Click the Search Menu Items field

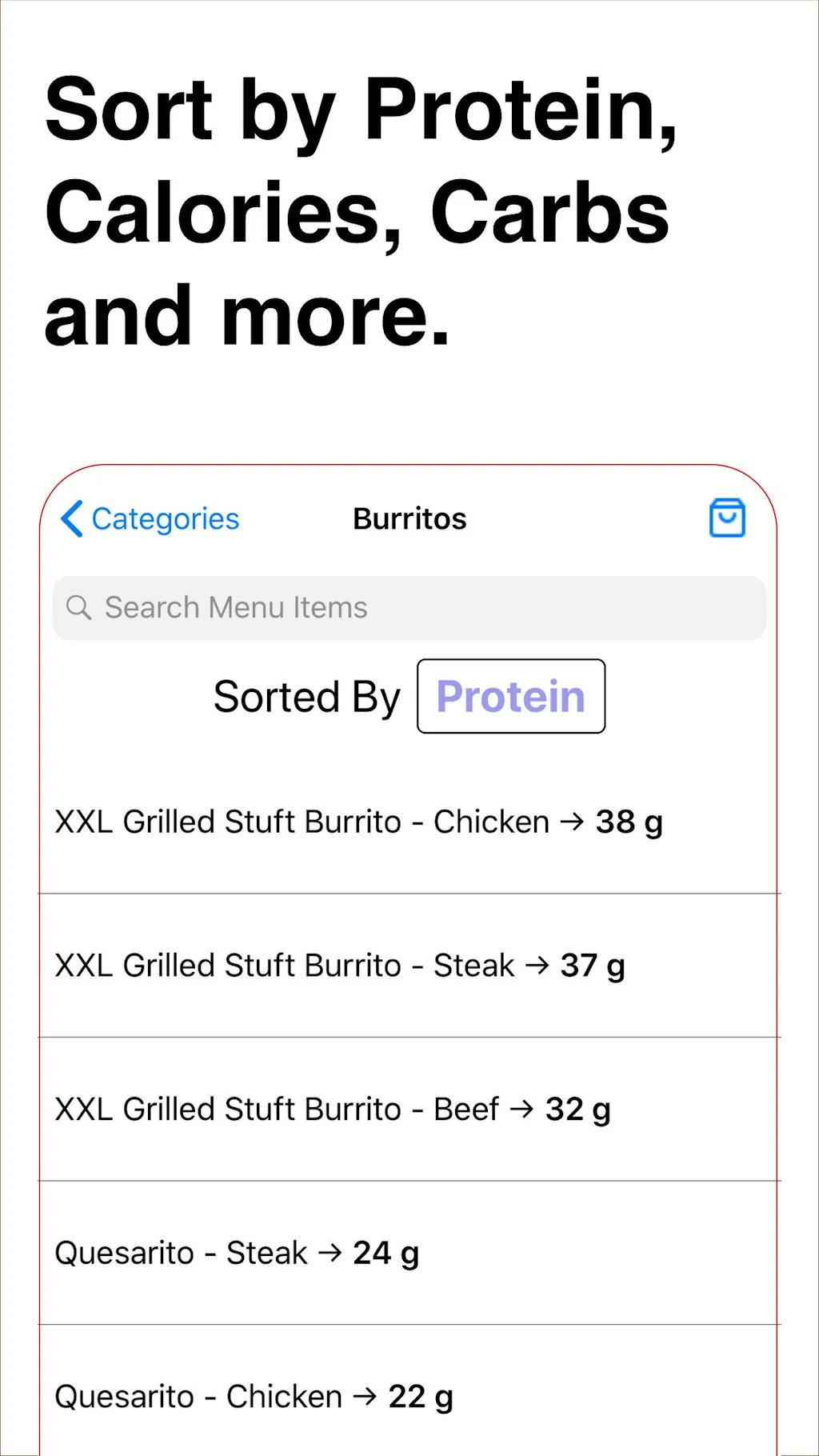(x=409, y=607)
